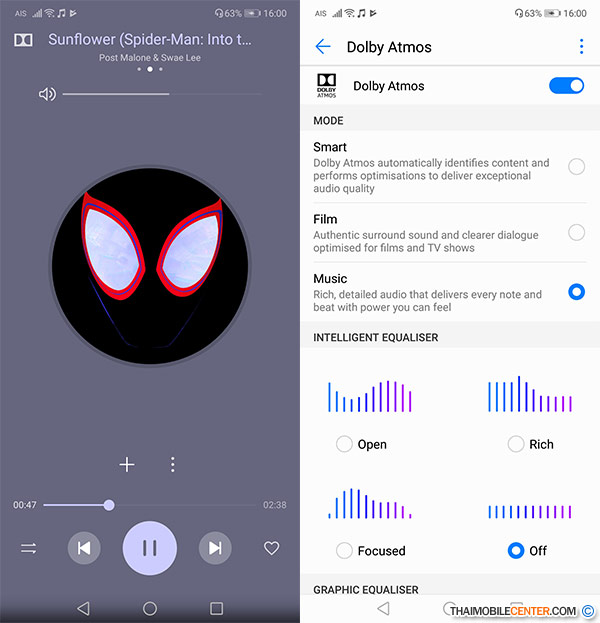Open the music player's more options
The height and width of the screenshot is (623, 600).
pyautogui.click(x=173, y=464)
